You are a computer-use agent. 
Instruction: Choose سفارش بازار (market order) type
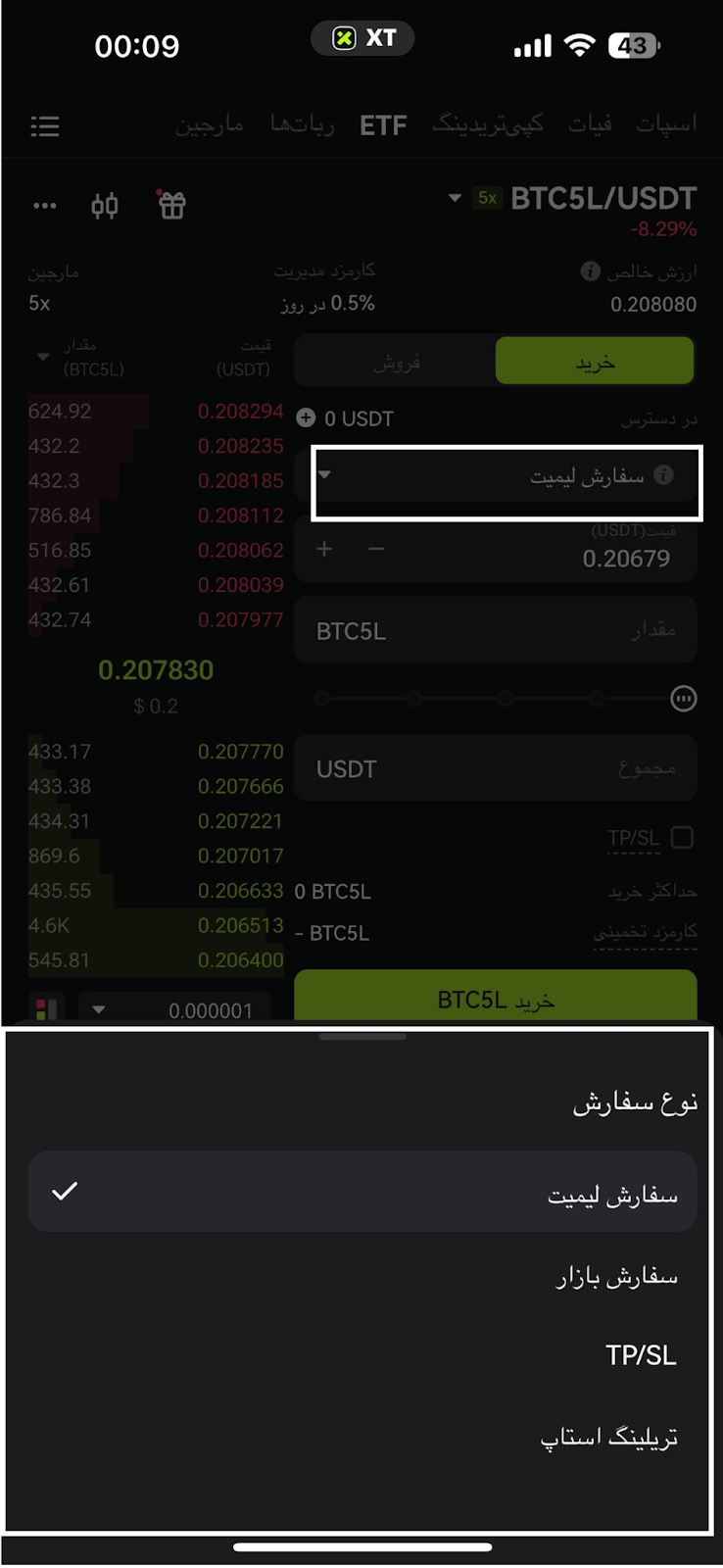(615, 1277)
